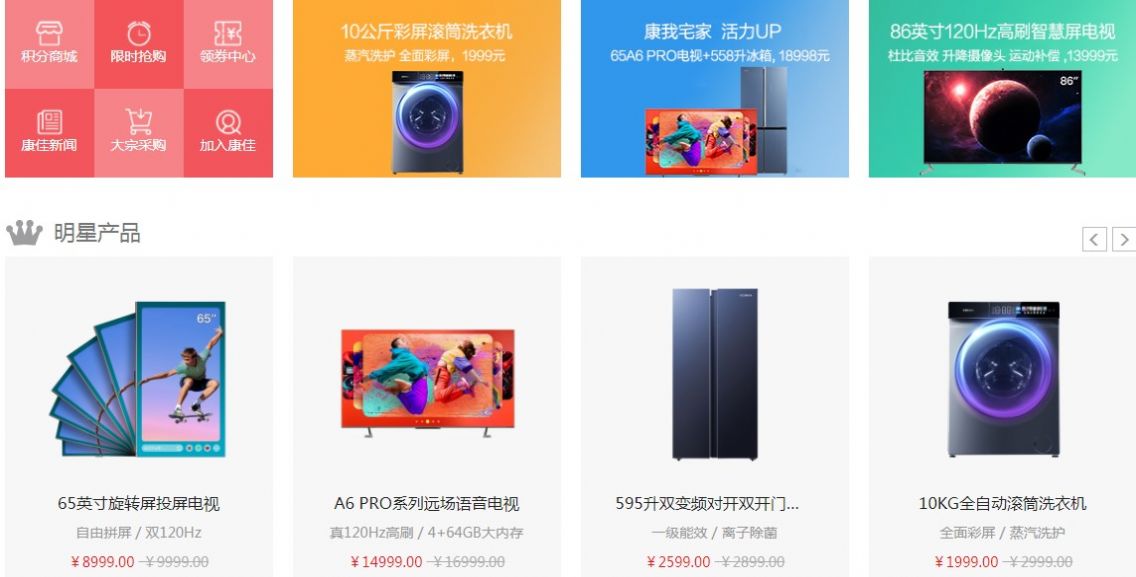Image resolution: width=1136 pixels, height=577 pixels.
Task: Tap 加入康佳 join Konka
Action: (228, 132)
